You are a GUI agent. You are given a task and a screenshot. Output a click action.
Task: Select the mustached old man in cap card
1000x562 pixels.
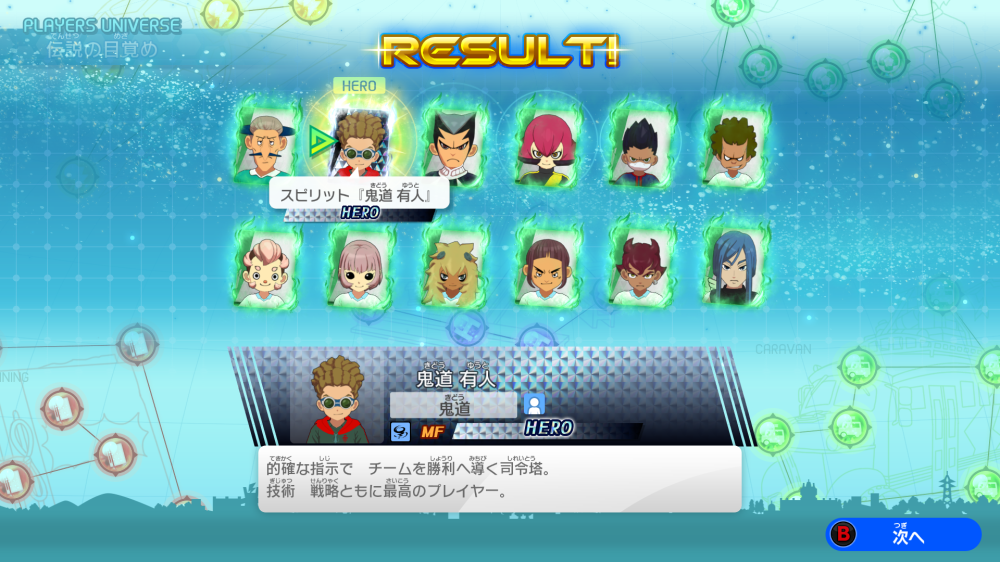tap(267, 145)
